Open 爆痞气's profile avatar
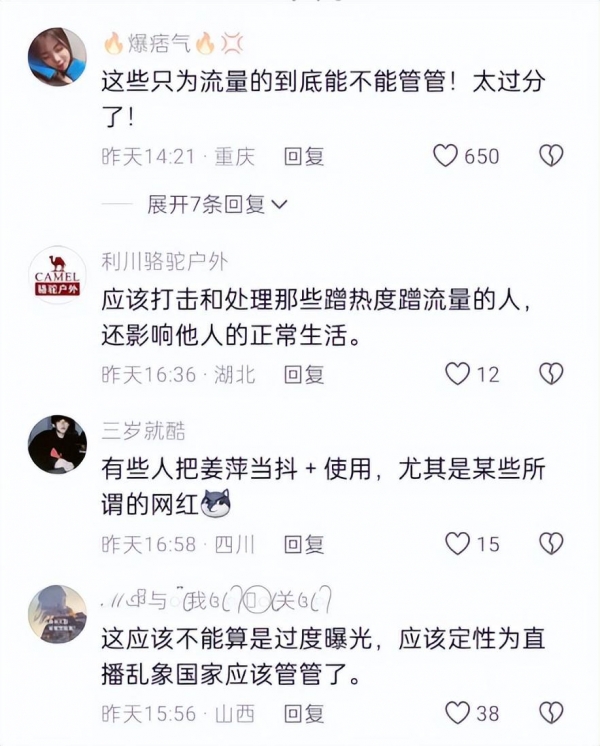Viewport: 600px width, 746px height. pos(57,56)
